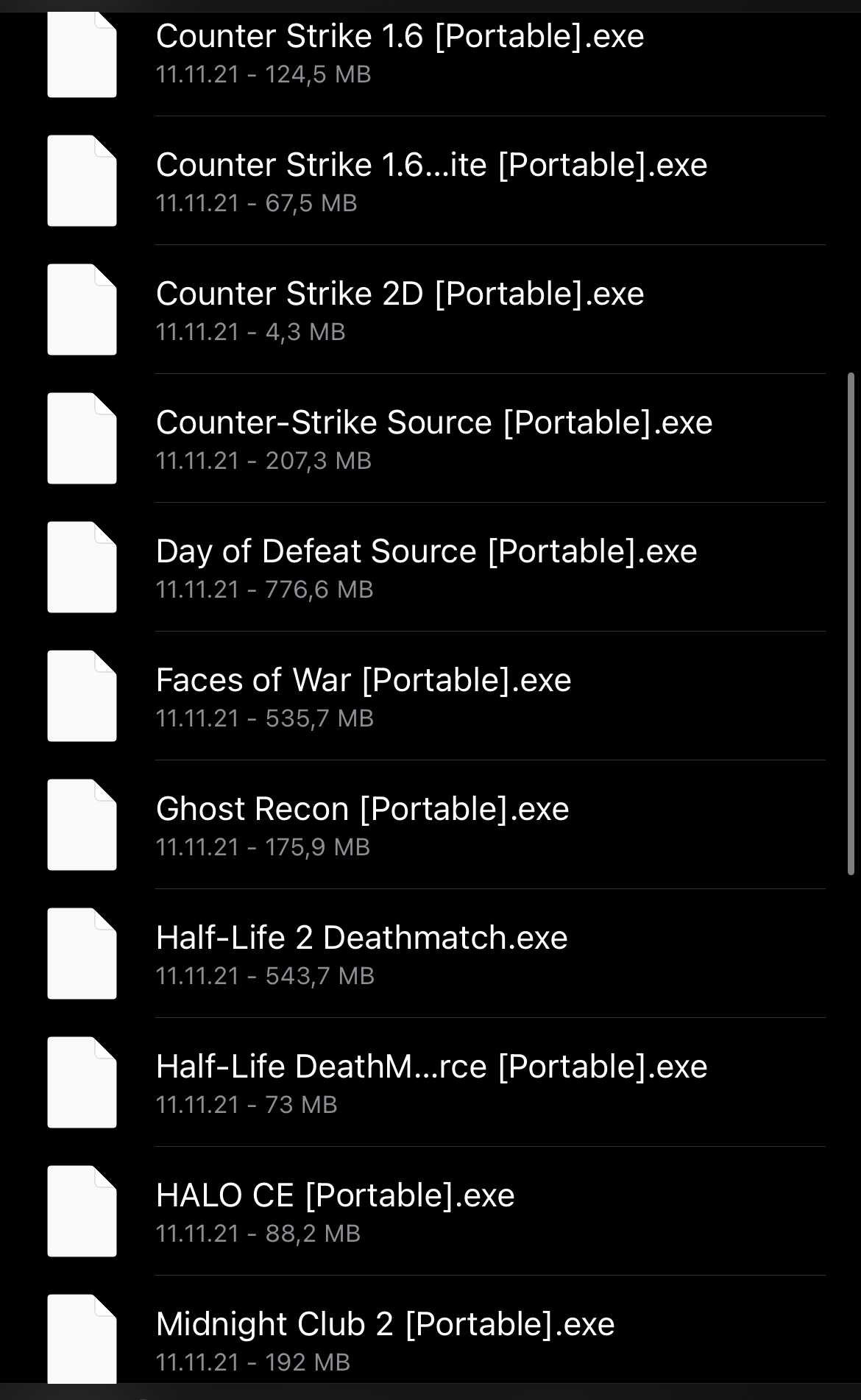Open Counter Strike 1.6 [Portable].exe (124,5 MB)
This screenshot has width=861, height=1400.
(400, 53)
